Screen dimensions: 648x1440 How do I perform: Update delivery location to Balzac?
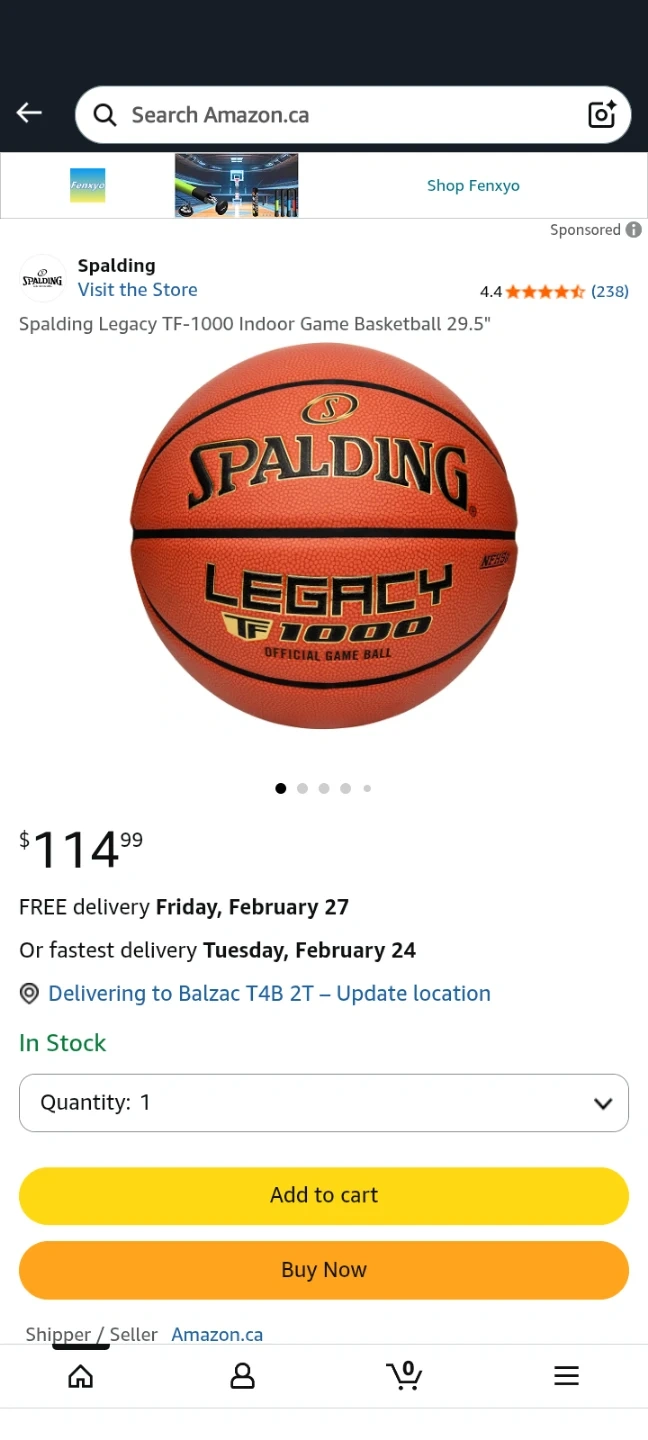tap(269, 993)
